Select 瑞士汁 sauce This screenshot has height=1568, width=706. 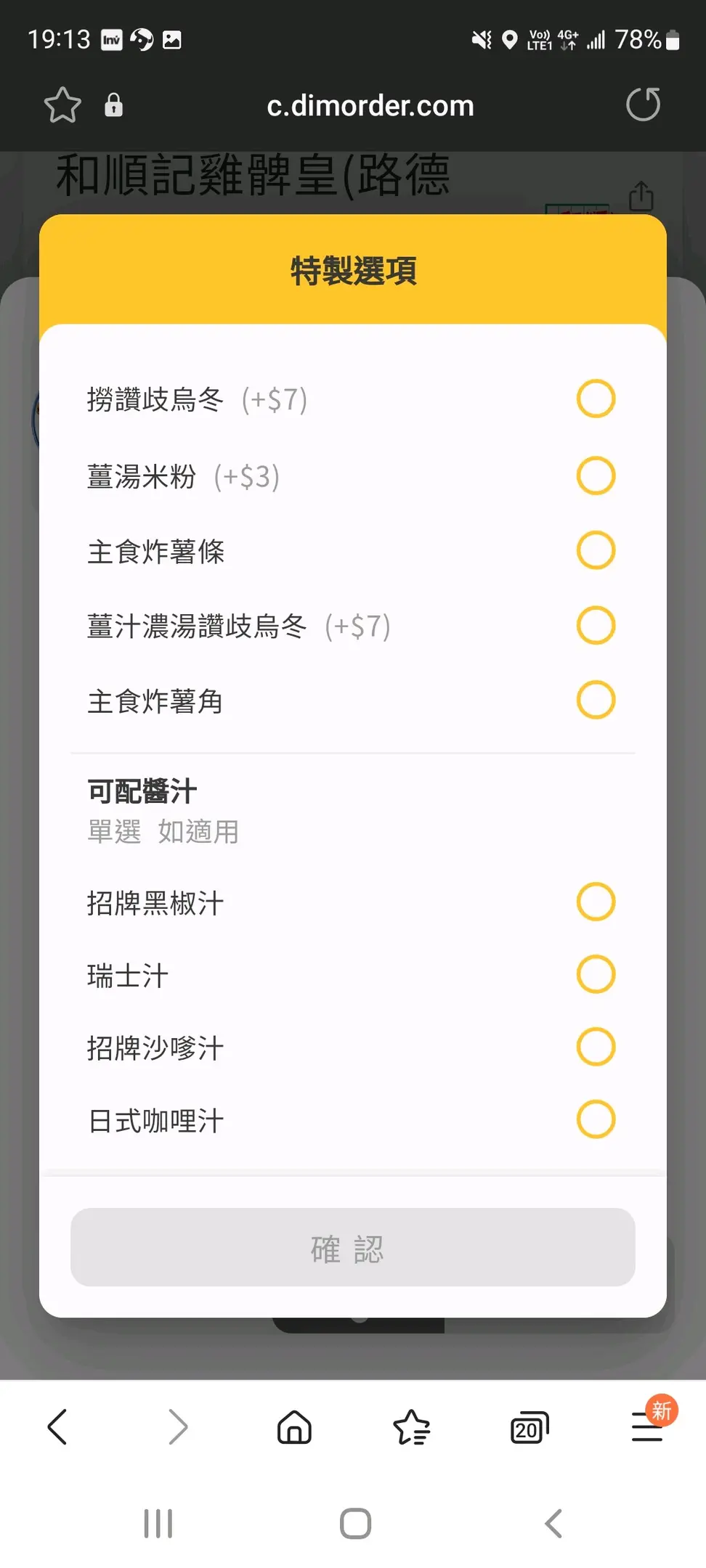(x=596, y=974)
